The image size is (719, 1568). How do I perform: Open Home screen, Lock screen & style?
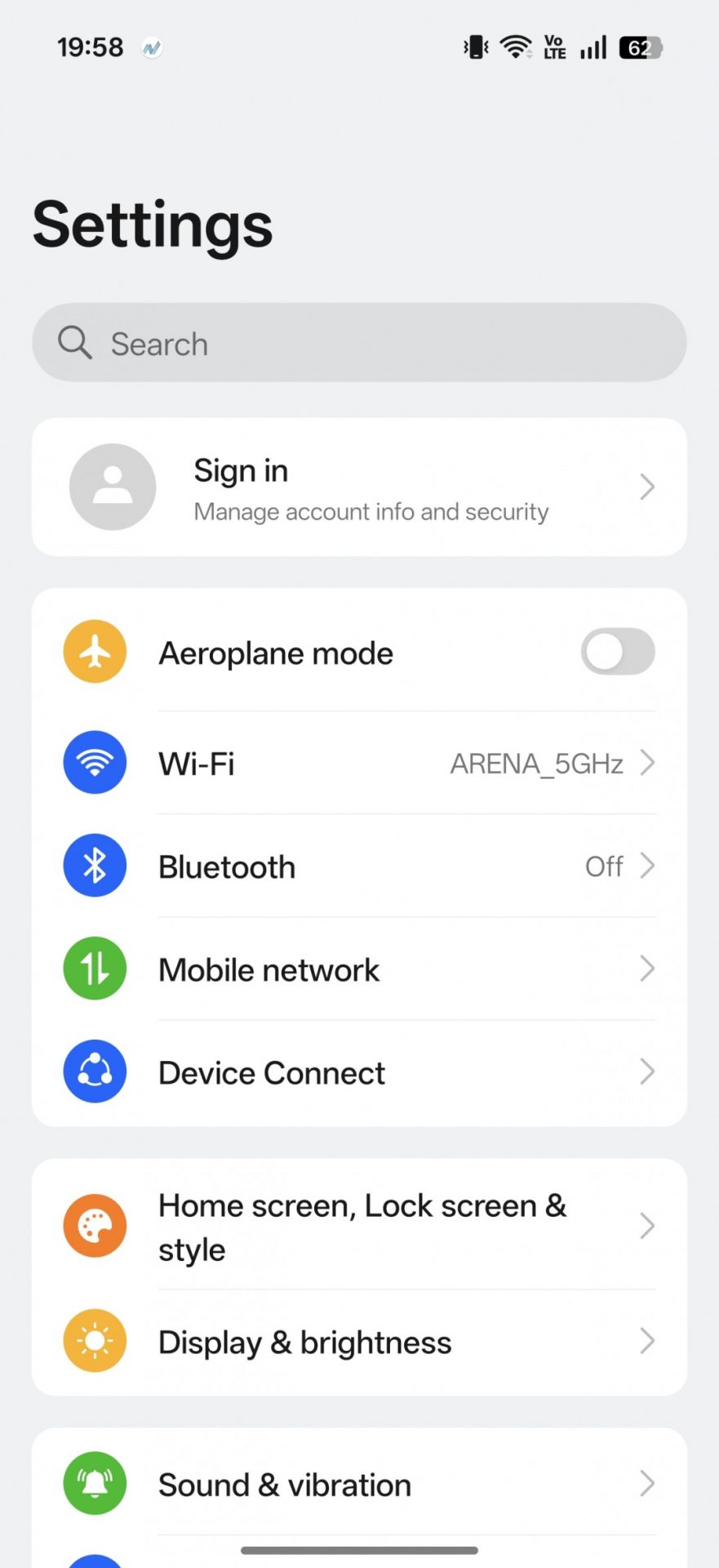tap(359, 1227)
